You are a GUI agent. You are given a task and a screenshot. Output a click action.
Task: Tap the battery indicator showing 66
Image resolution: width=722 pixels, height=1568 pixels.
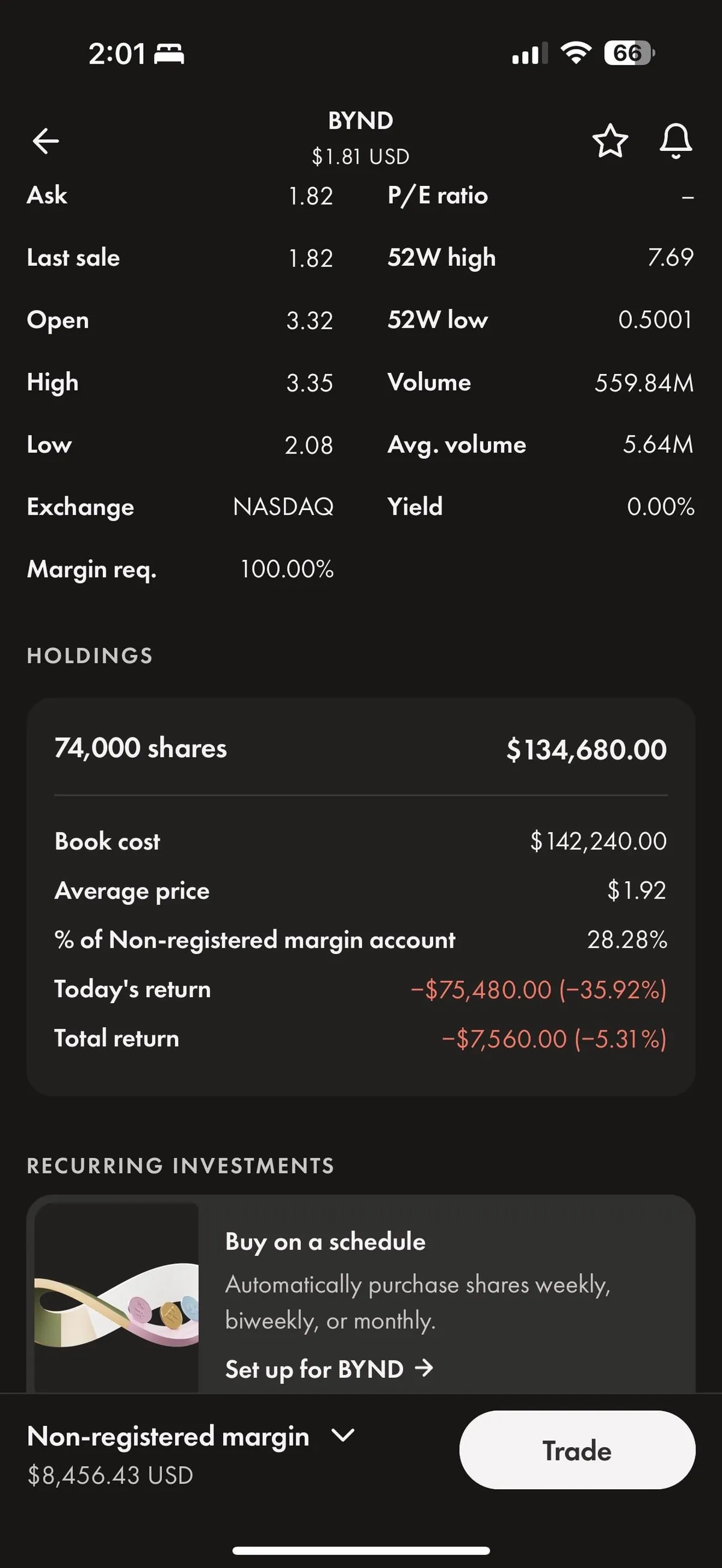point(628,54)
